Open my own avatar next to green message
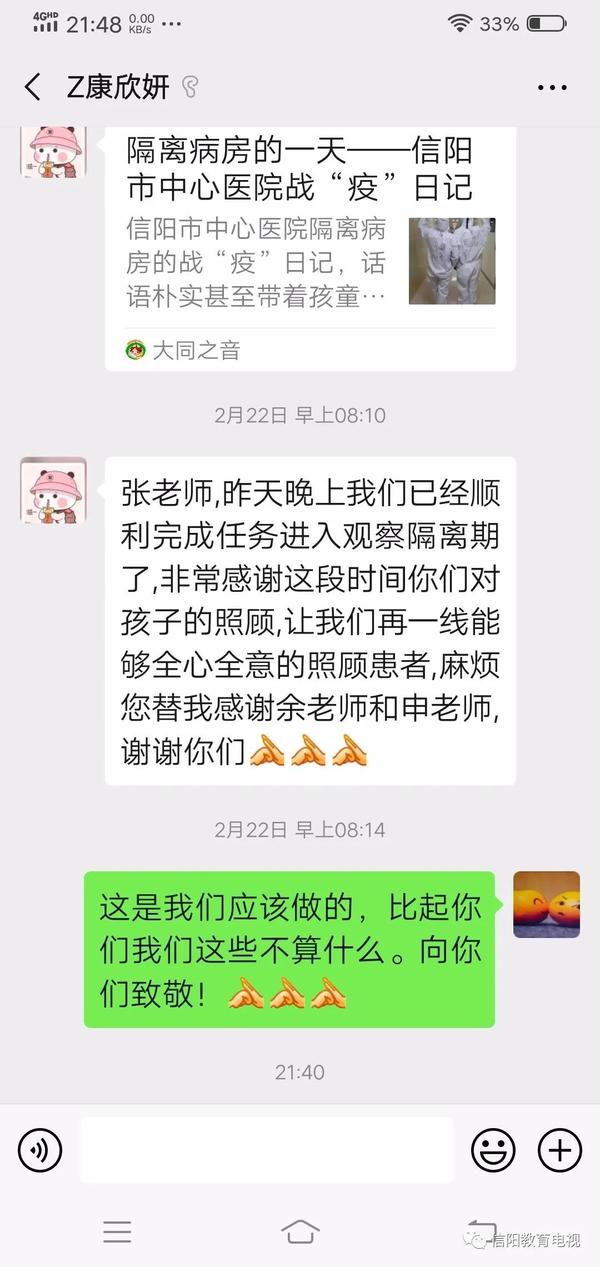The width and height of the screenshot is (600, 1267). pyautogui.click(x=546, y=904)
